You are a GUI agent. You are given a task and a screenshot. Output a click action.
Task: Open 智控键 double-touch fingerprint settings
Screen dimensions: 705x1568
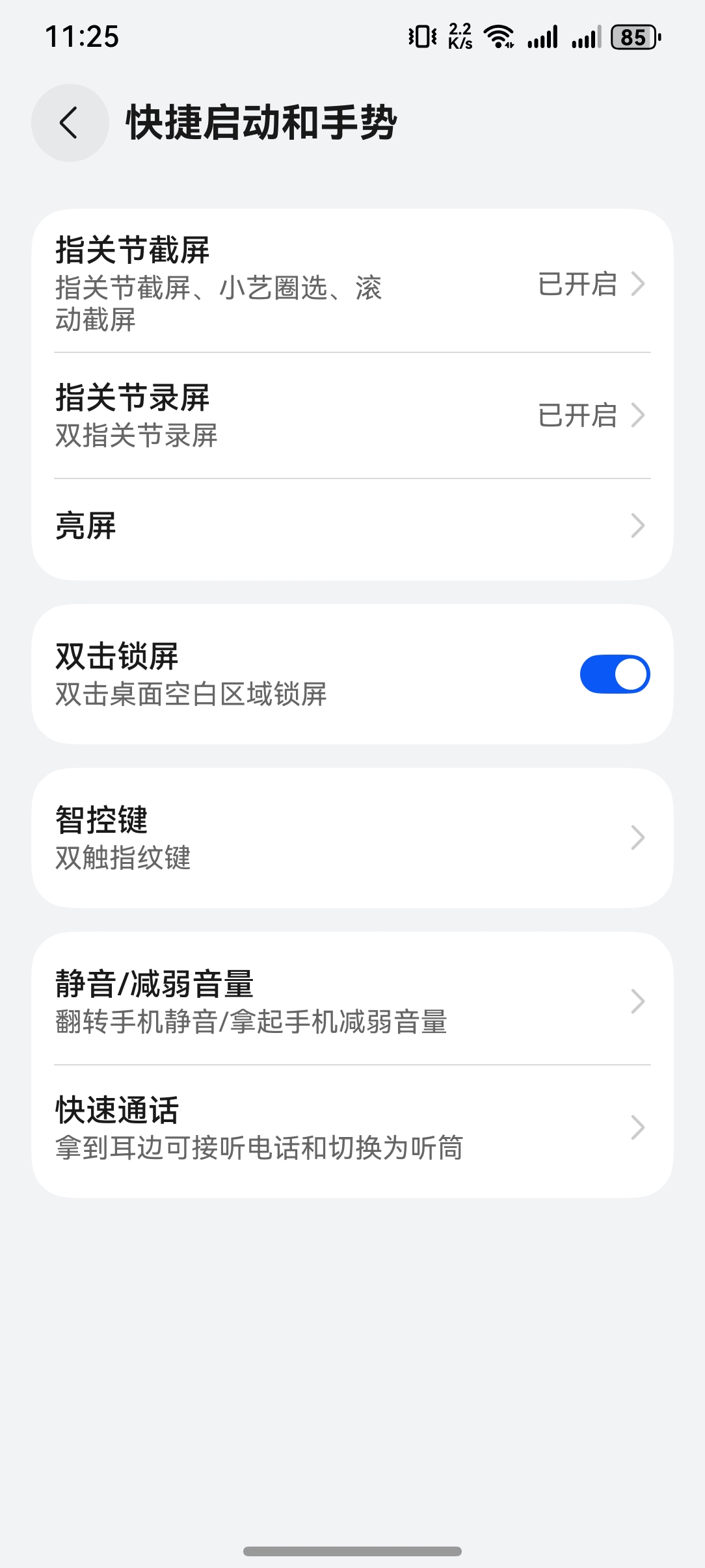352,839
